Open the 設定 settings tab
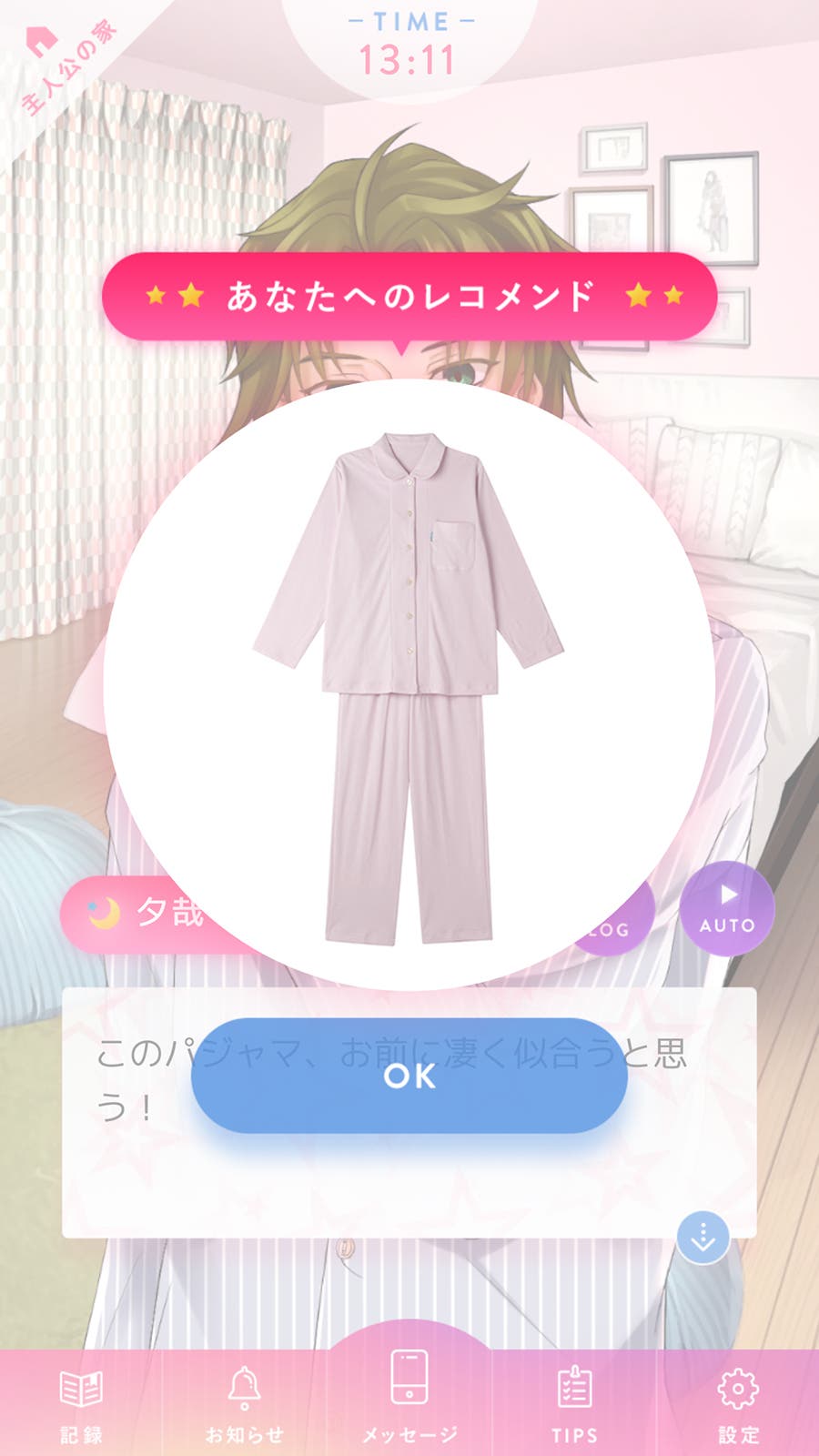 point(737,1404)
